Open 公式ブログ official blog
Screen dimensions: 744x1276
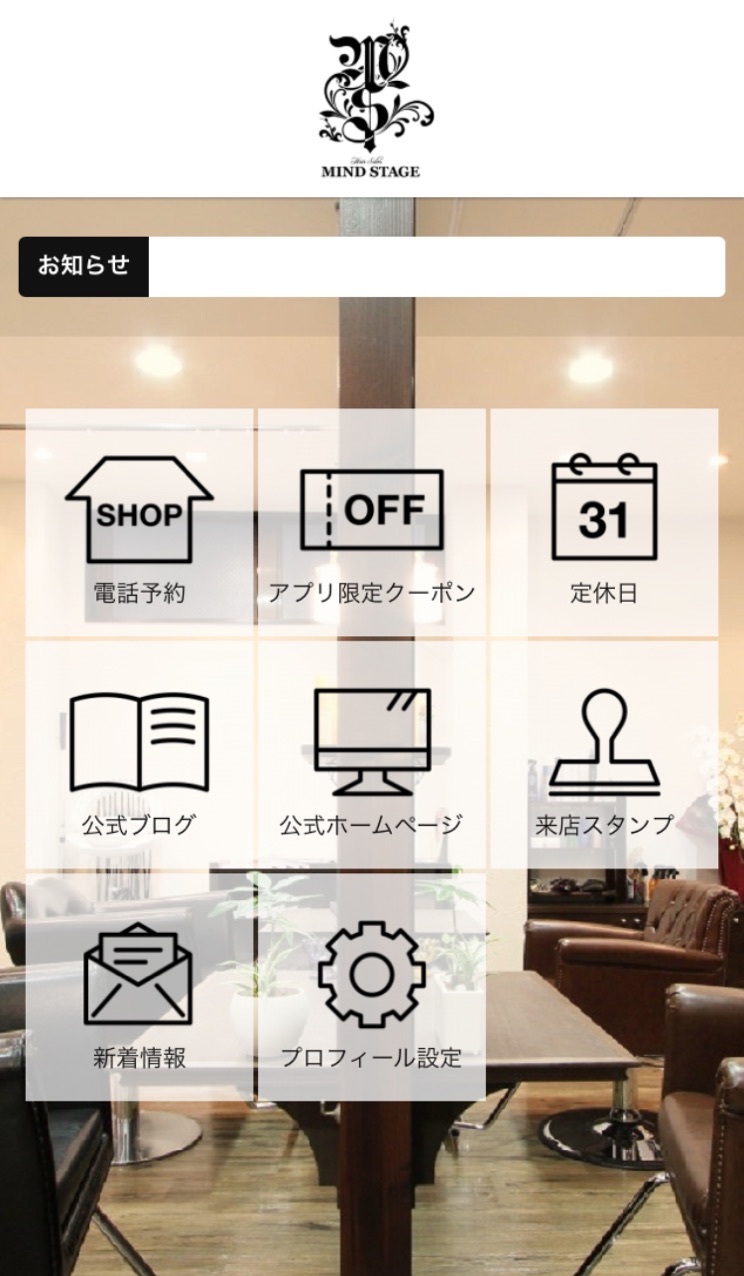point(139,755)
